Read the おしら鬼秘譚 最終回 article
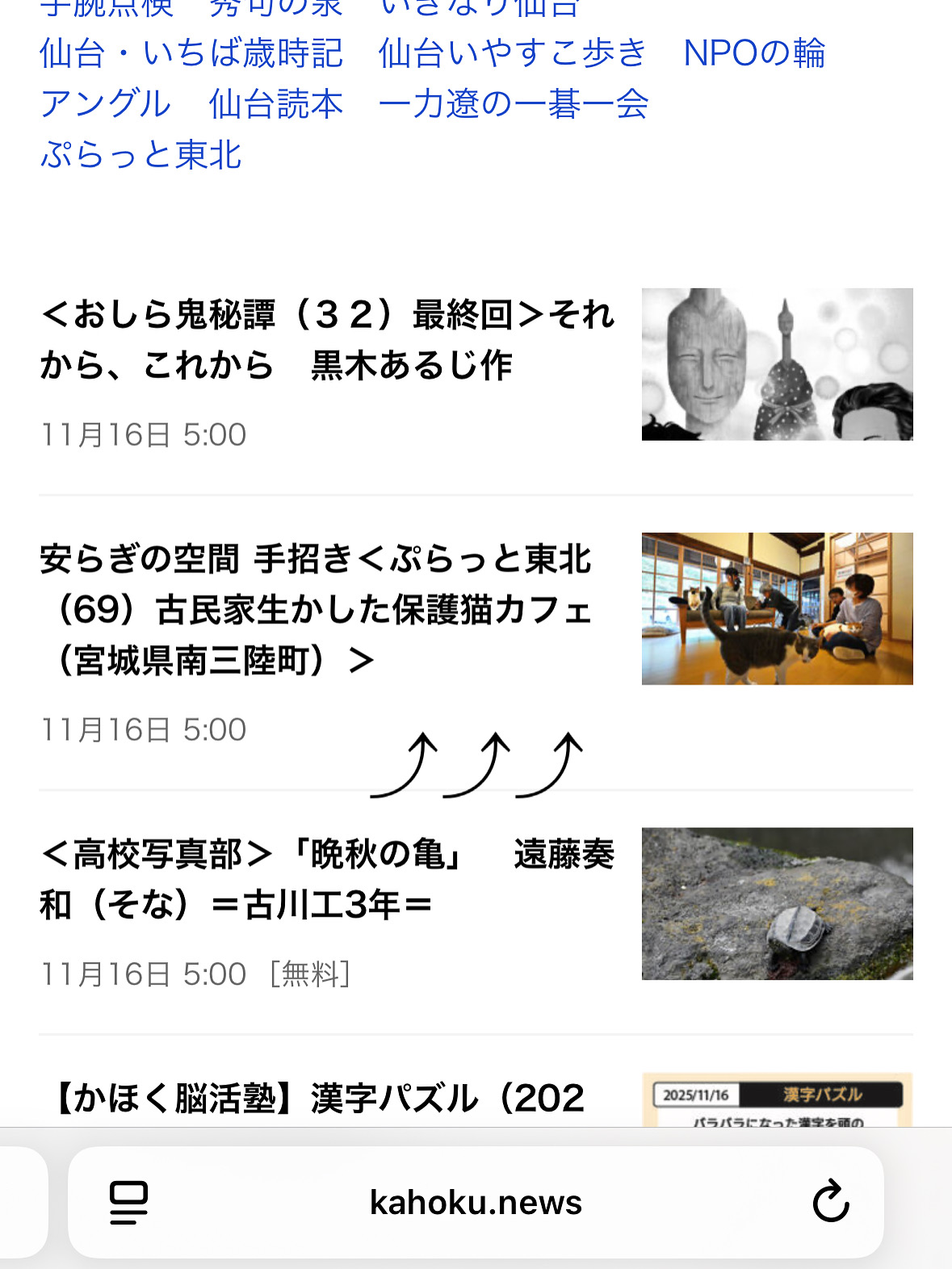 327,340
